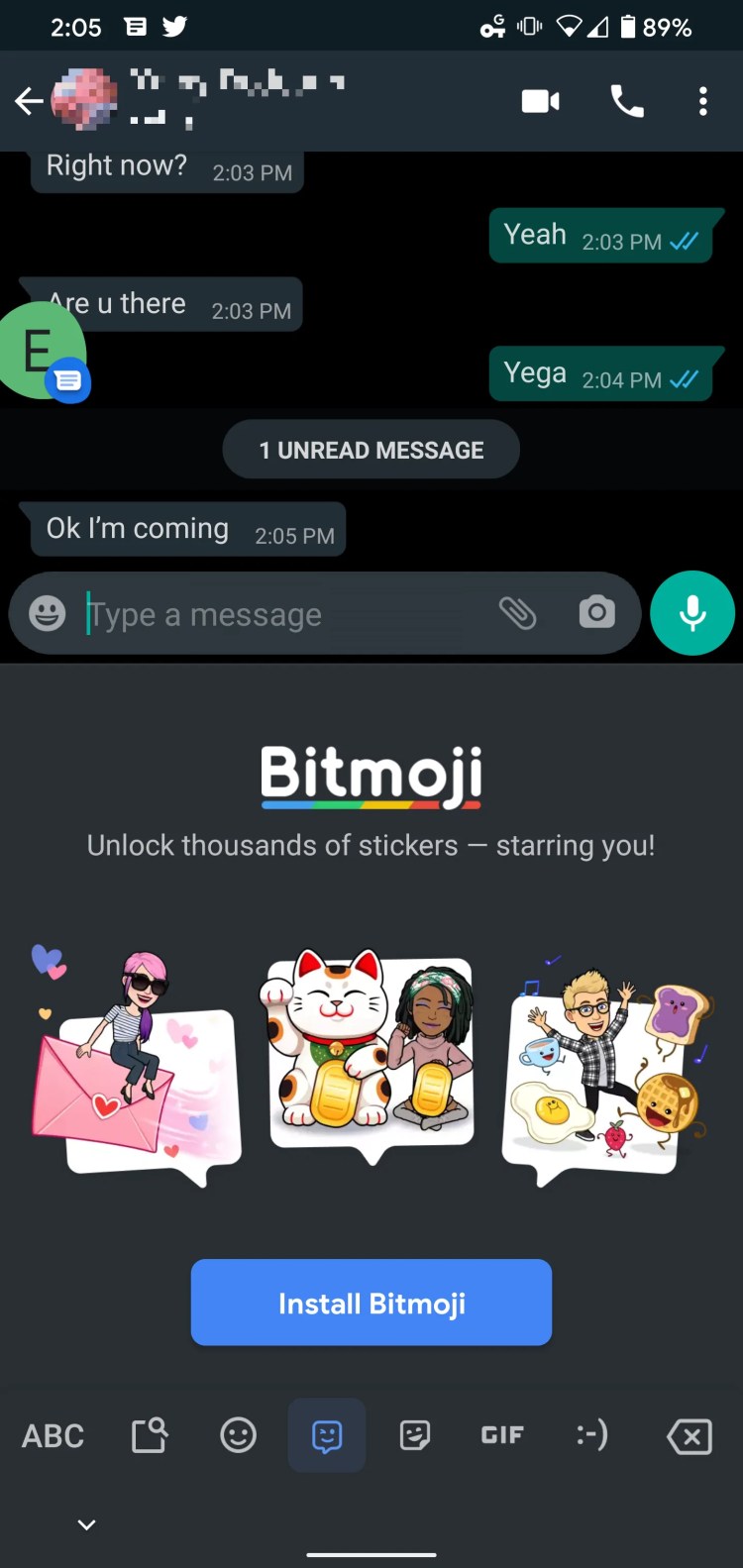The image size is (743, 1568).
Task: Open the overflow menu
Action: tap(702, 101)
